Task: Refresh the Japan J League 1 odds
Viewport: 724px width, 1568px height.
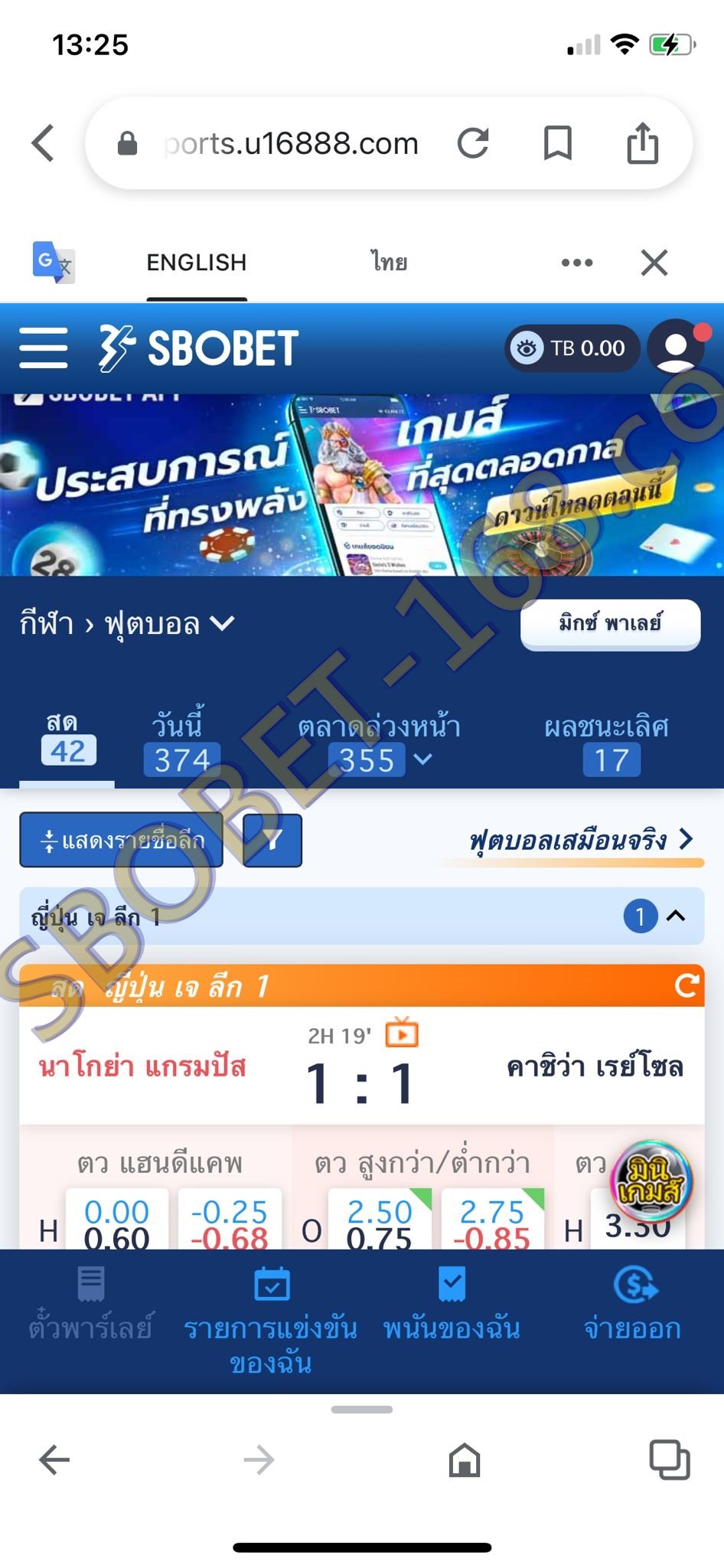Action: (x=689, y=986)
